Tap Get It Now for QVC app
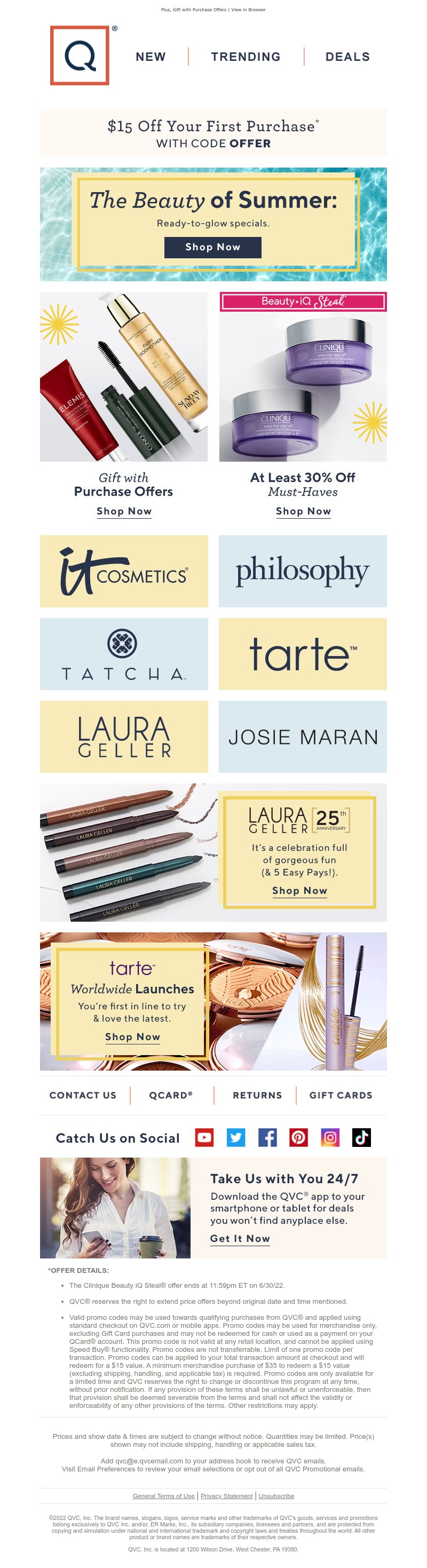The image size is (427, 1568). [240, 1239]
